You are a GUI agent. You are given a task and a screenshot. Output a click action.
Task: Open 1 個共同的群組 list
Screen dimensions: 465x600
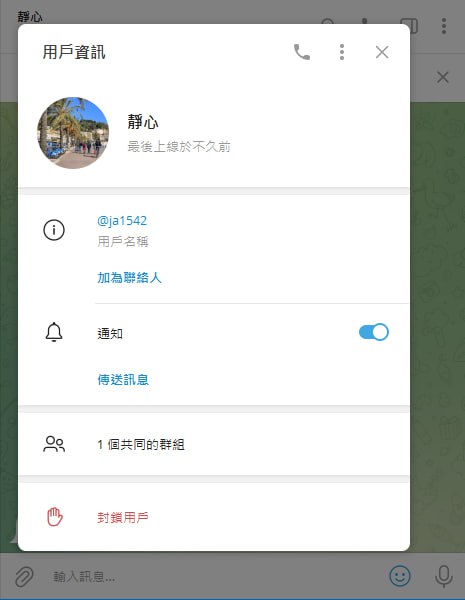(214, 444)
